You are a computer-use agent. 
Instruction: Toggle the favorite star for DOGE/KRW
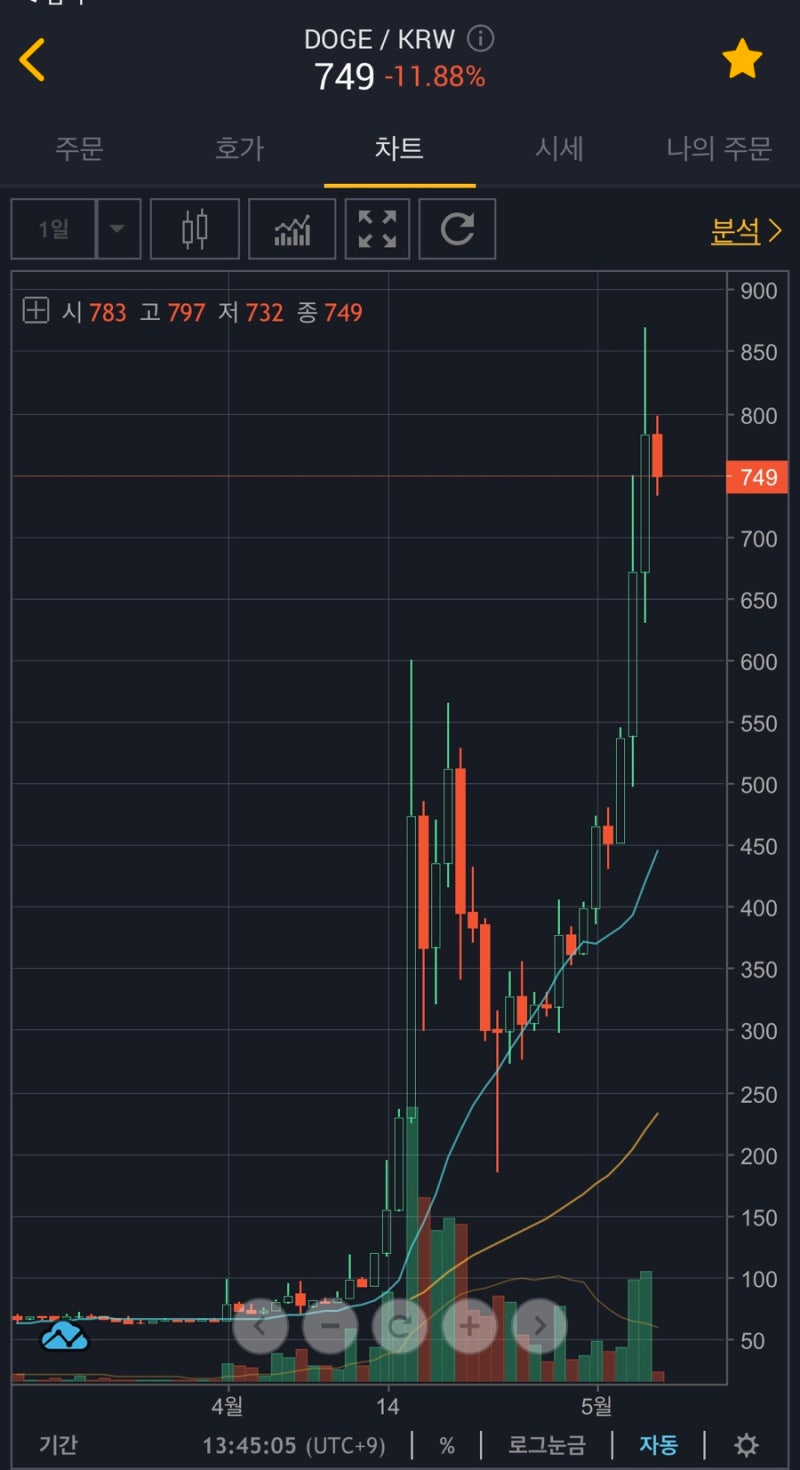(742, 60)
